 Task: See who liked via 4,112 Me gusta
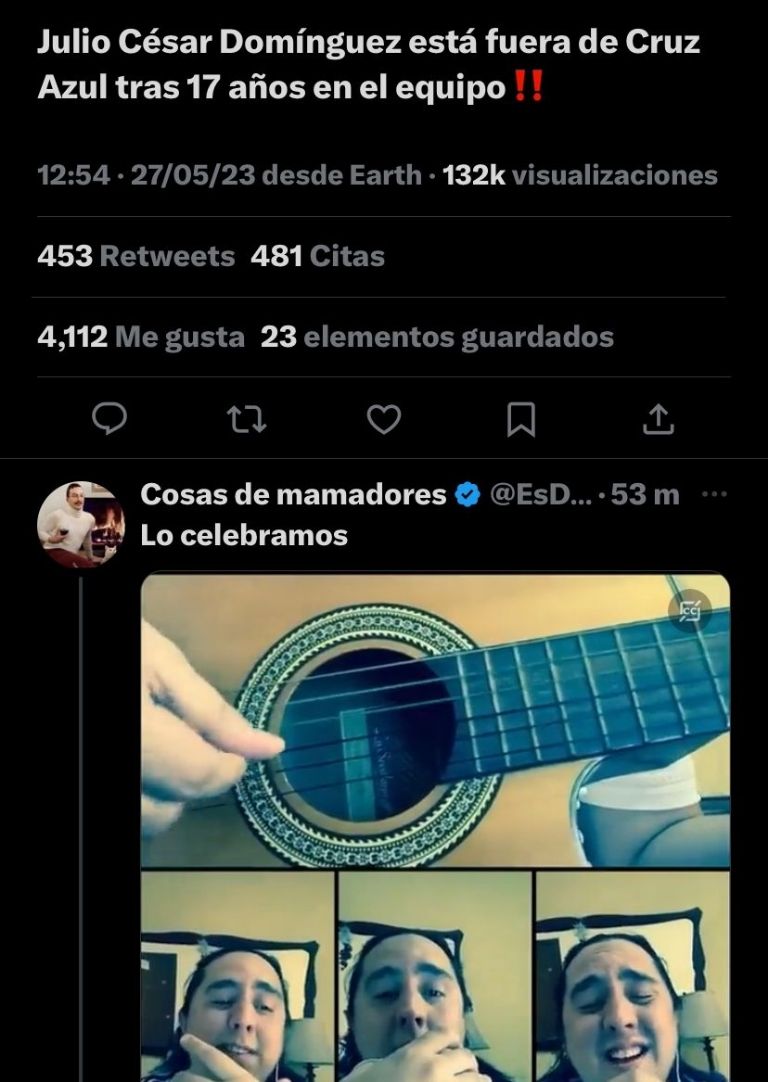pos(141,337)
